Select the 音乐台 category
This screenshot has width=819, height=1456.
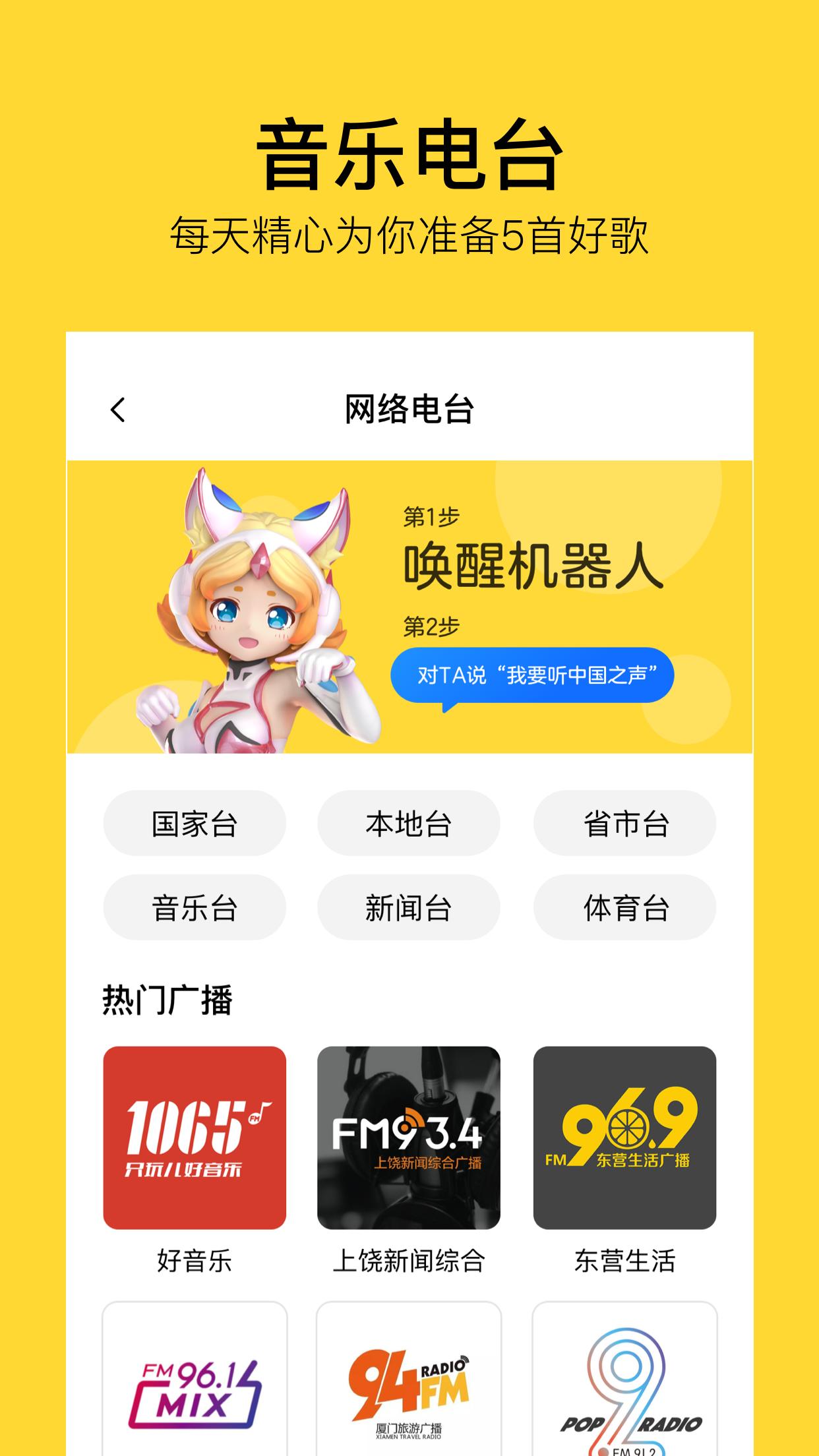[x=195, y=908]
